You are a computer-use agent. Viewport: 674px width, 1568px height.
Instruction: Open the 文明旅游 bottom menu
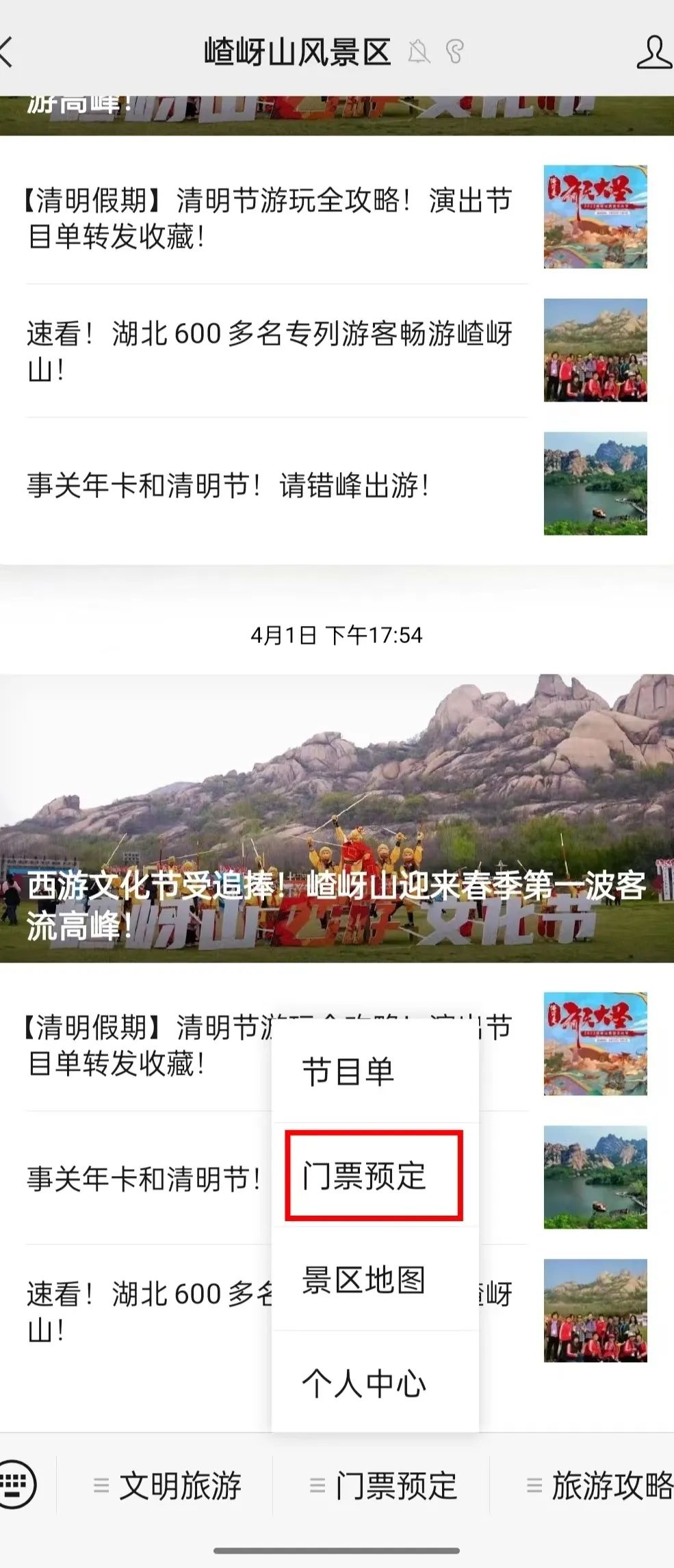tap(168, 1486)
